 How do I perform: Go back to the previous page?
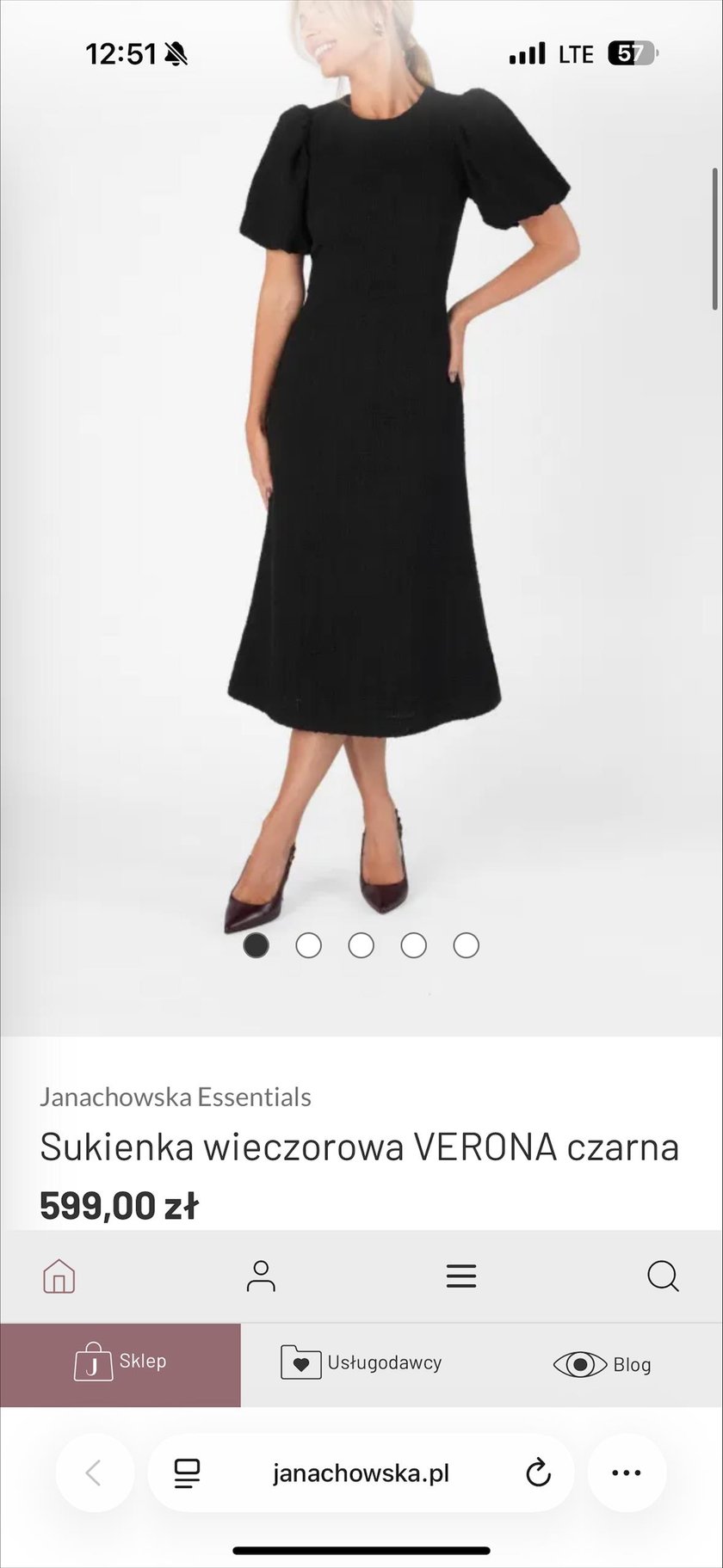click(x=95, y=1473)
